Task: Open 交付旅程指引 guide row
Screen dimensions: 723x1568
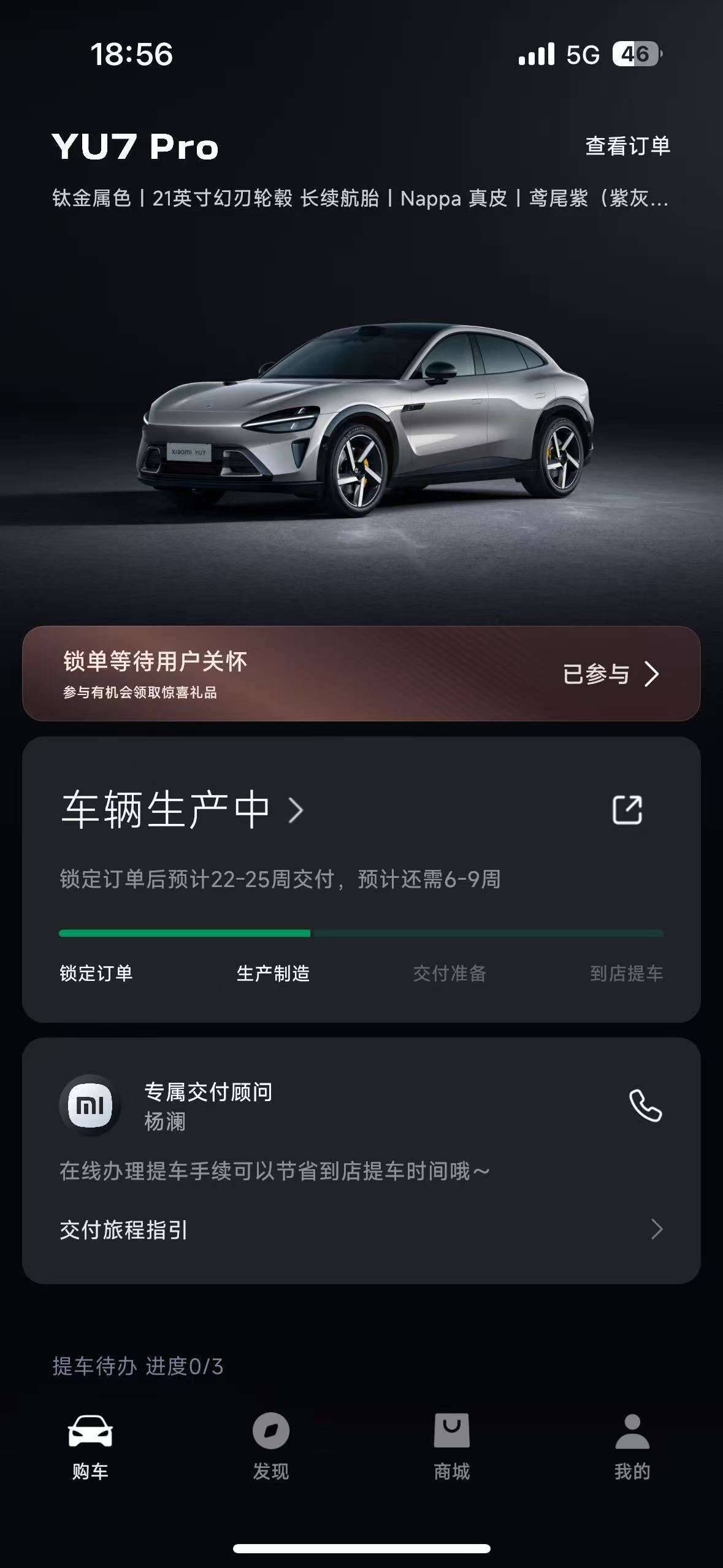Action: click(361, 1229)
